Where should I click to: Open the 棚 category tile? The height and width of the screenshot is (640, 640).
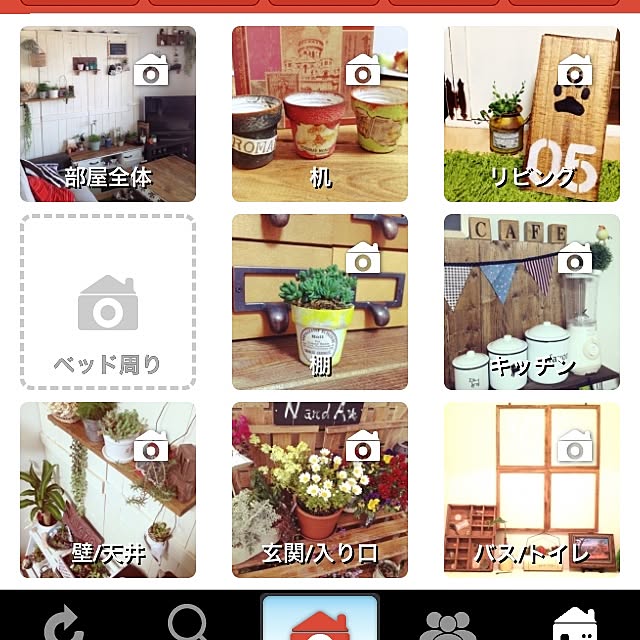[x=320, y=302]
